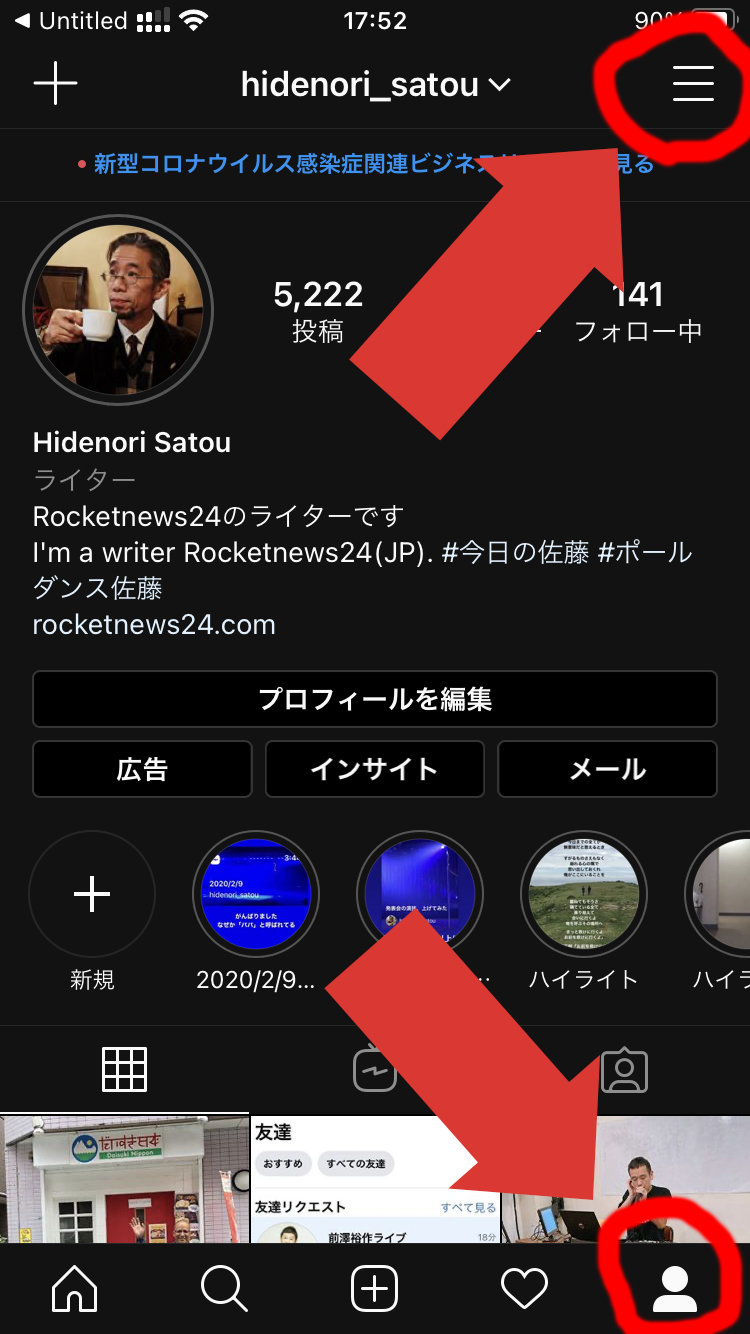Tap the 広告 button

pyautogui.click(x=141, y=769)
